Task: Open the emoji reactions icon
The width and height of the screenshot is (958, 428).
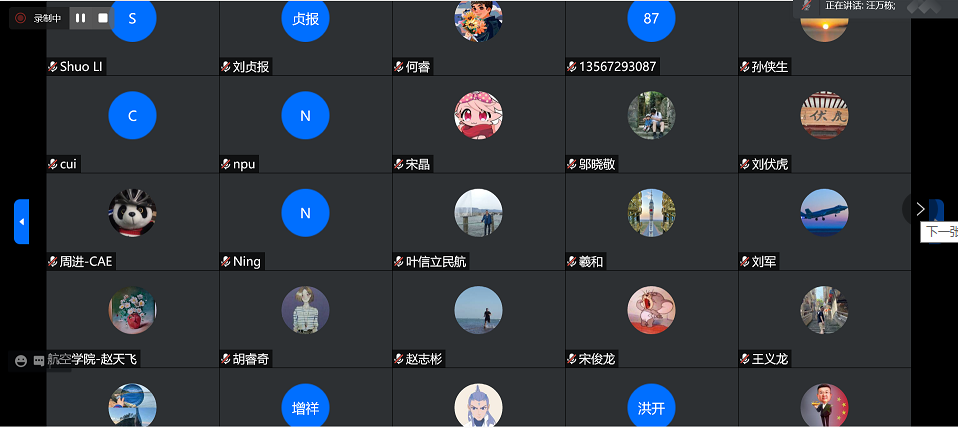Action: click(x=21, y=361)
